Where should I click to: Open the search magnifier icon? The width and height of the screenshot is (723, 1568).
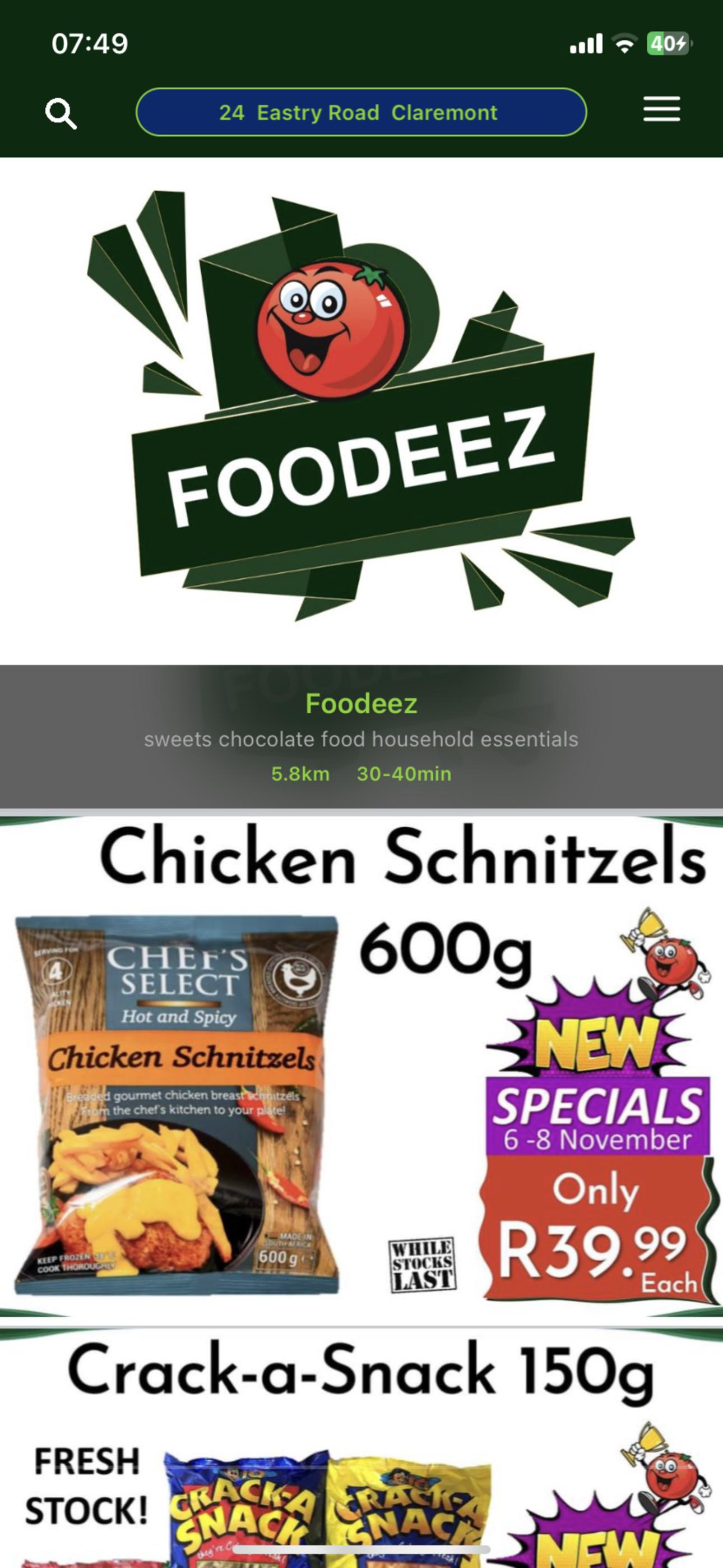point(61,113)
